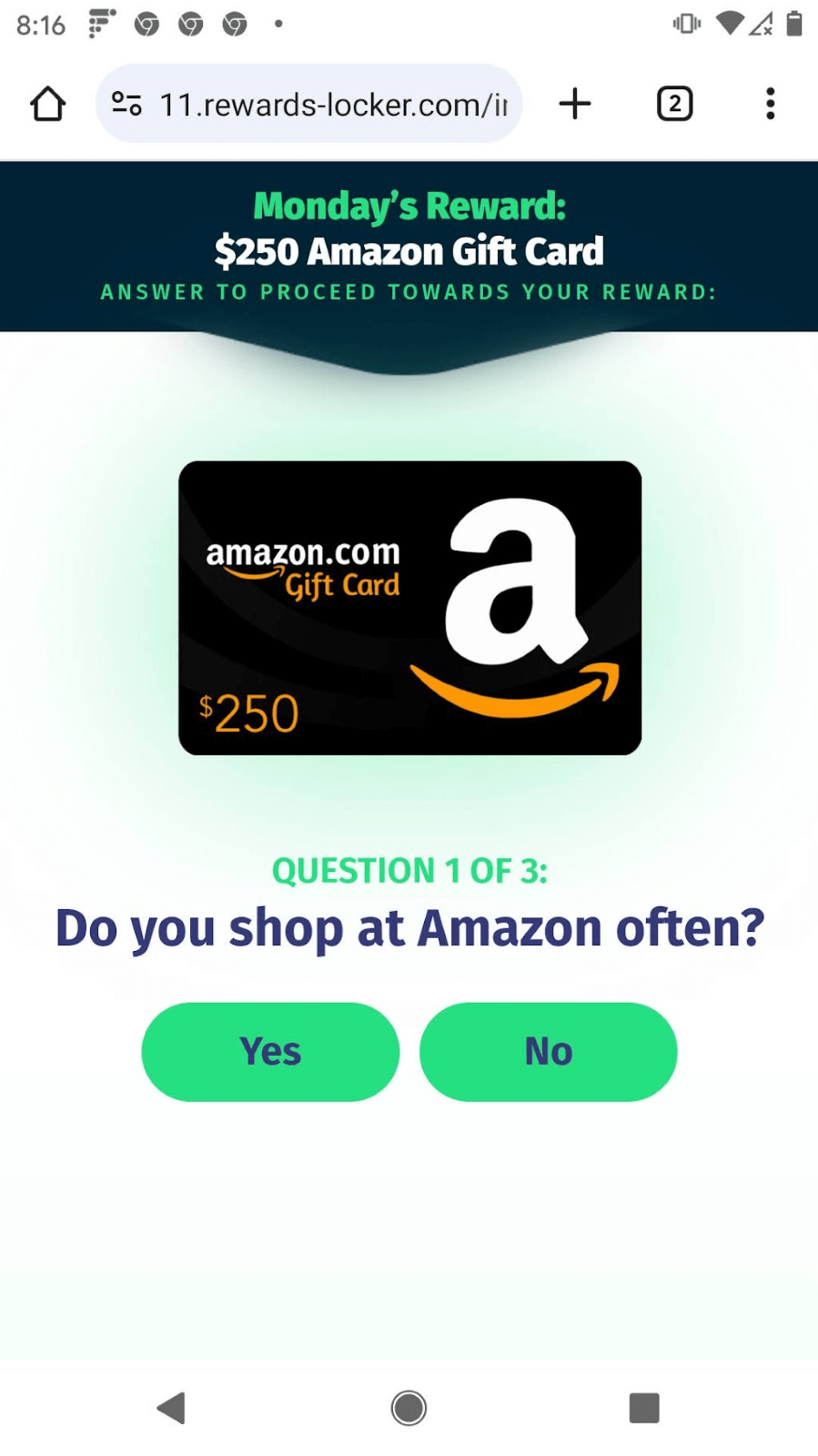Show recent apps from the navigation bar
This screenshot has width=818, height=1456.
643,1407
